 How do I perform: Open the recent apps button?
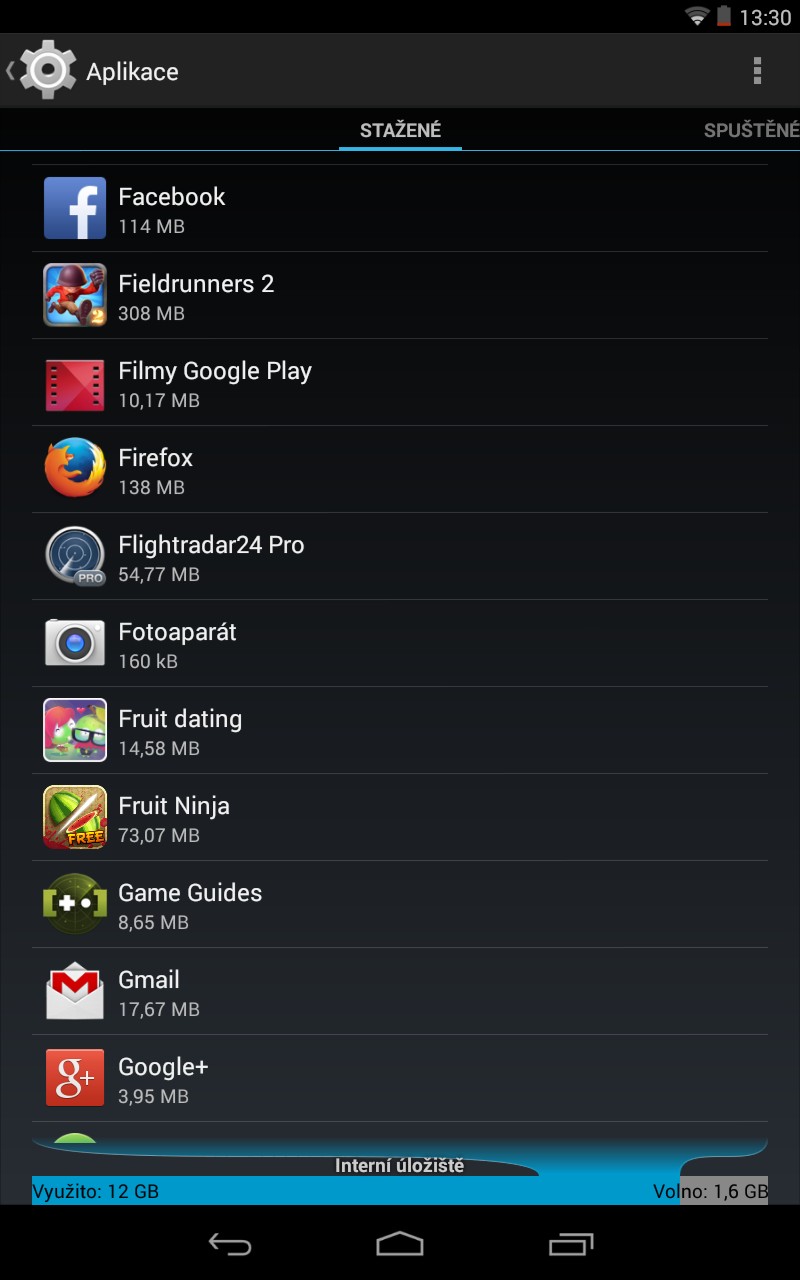pos(571,1243)
